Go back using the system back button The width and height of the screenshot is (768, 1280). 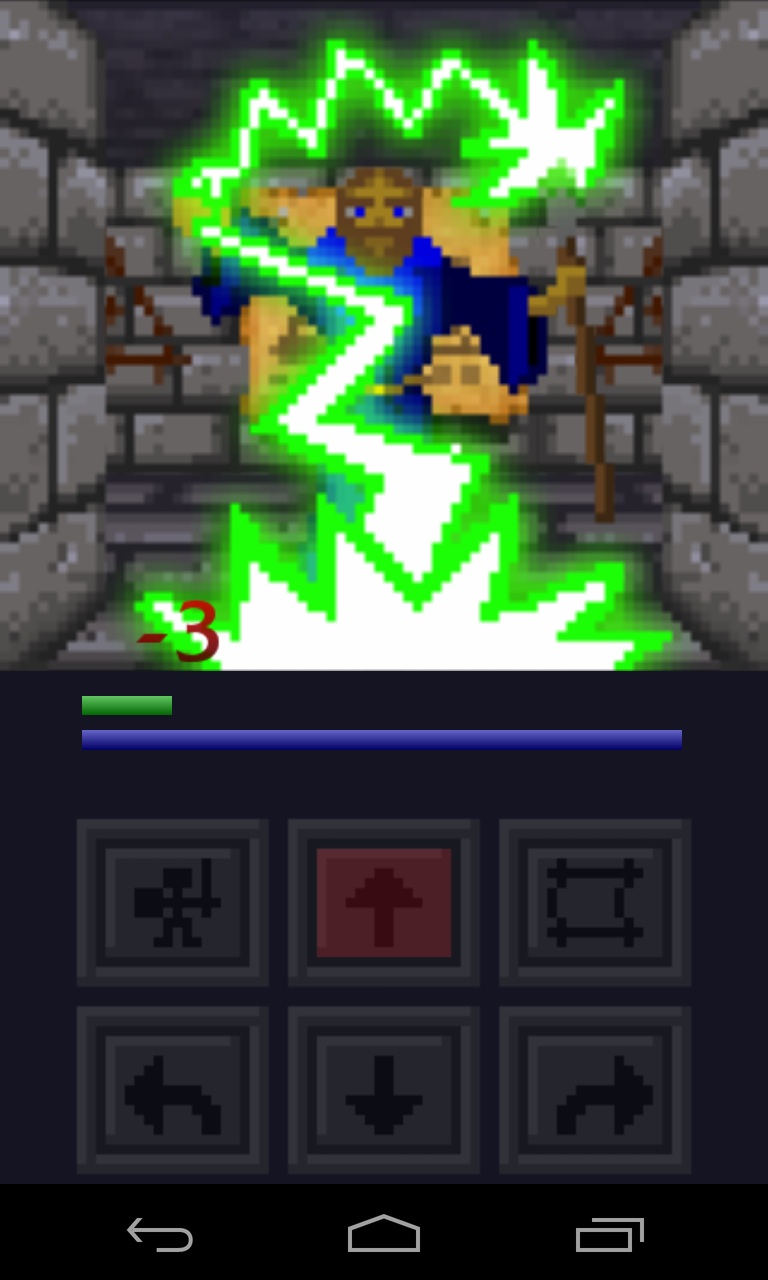160,1235
